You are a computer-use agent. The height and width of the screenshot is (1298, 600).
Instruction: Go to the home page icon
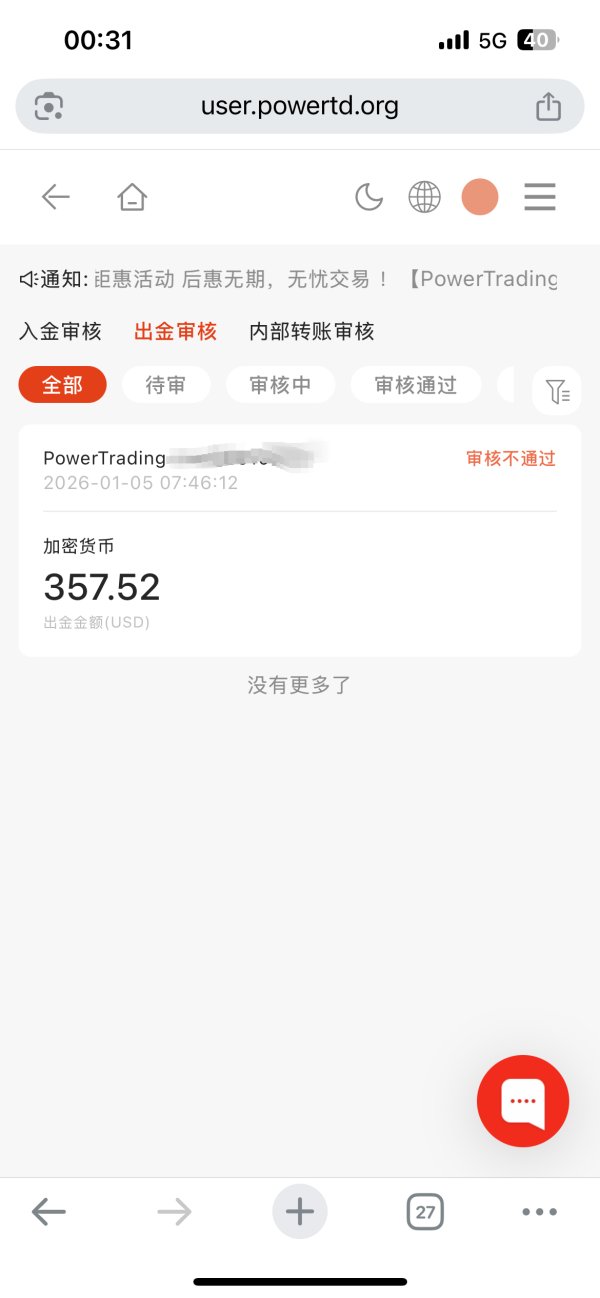pyautogui.click(x=132, y=197)
